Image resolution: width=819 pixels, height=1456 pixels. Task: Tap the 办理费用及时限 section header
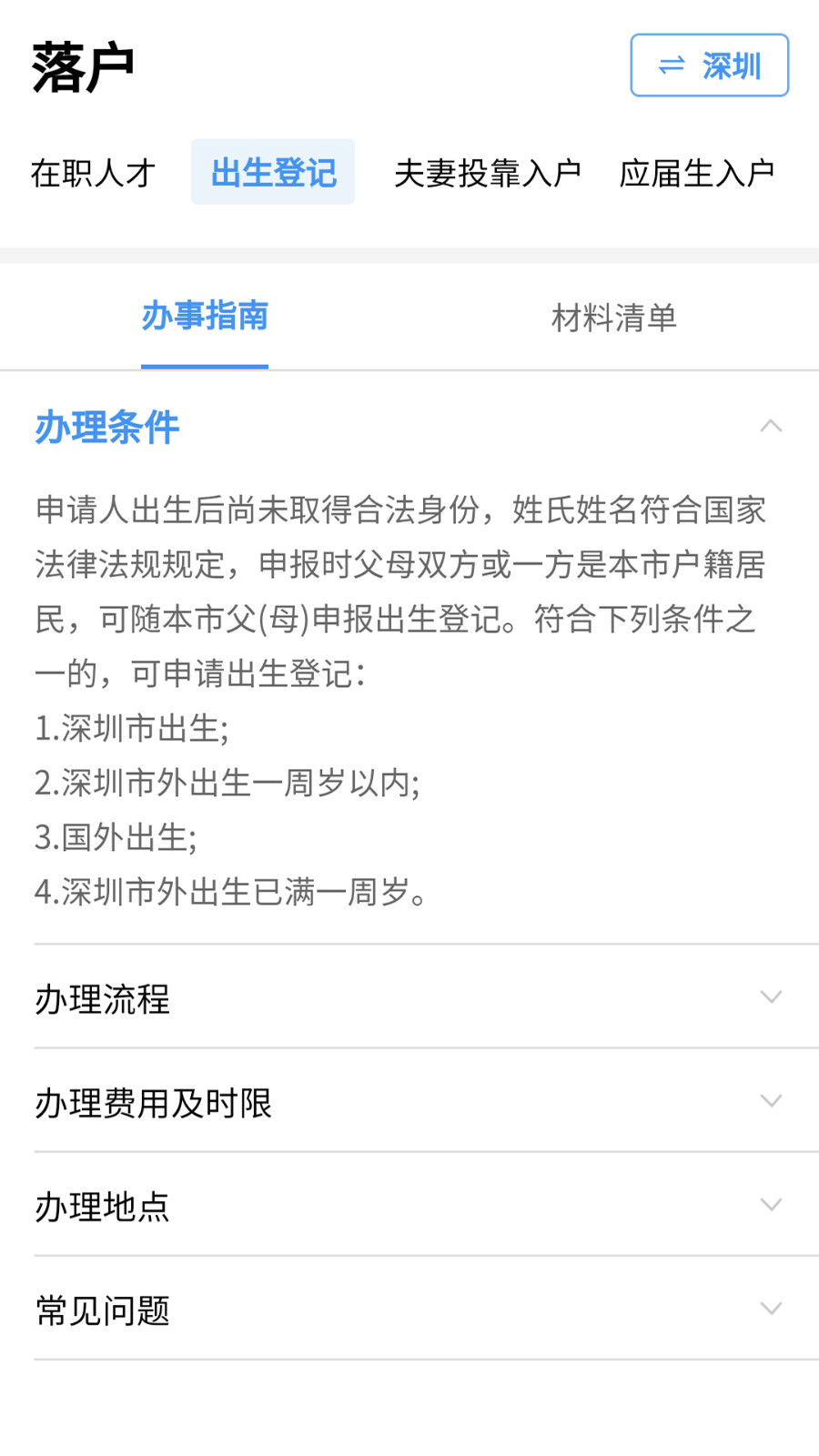coord(153,1103)
